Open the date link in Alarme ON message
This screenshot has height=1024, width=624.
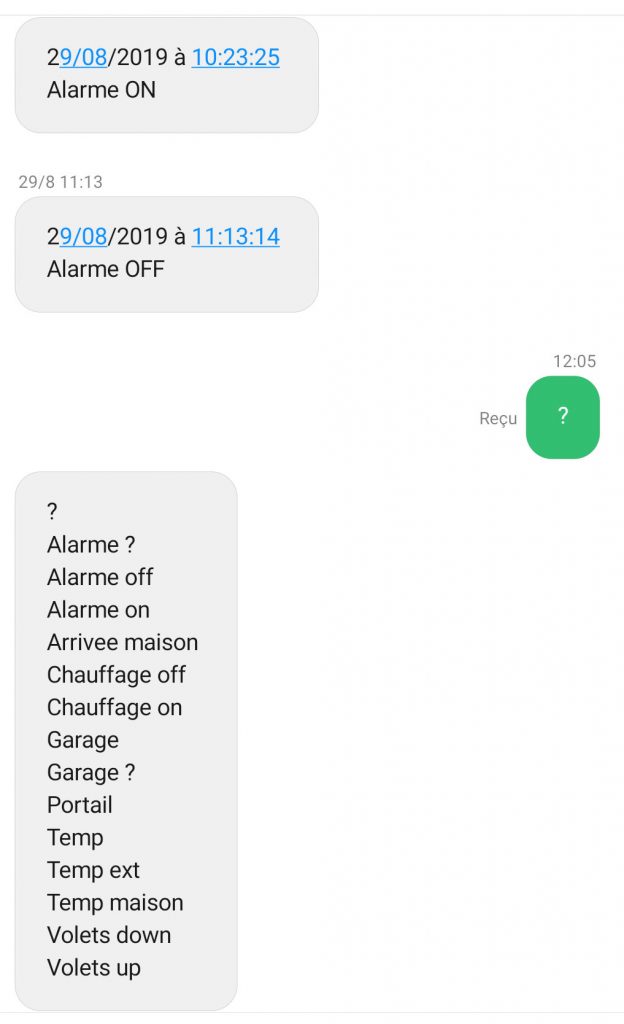83,58
